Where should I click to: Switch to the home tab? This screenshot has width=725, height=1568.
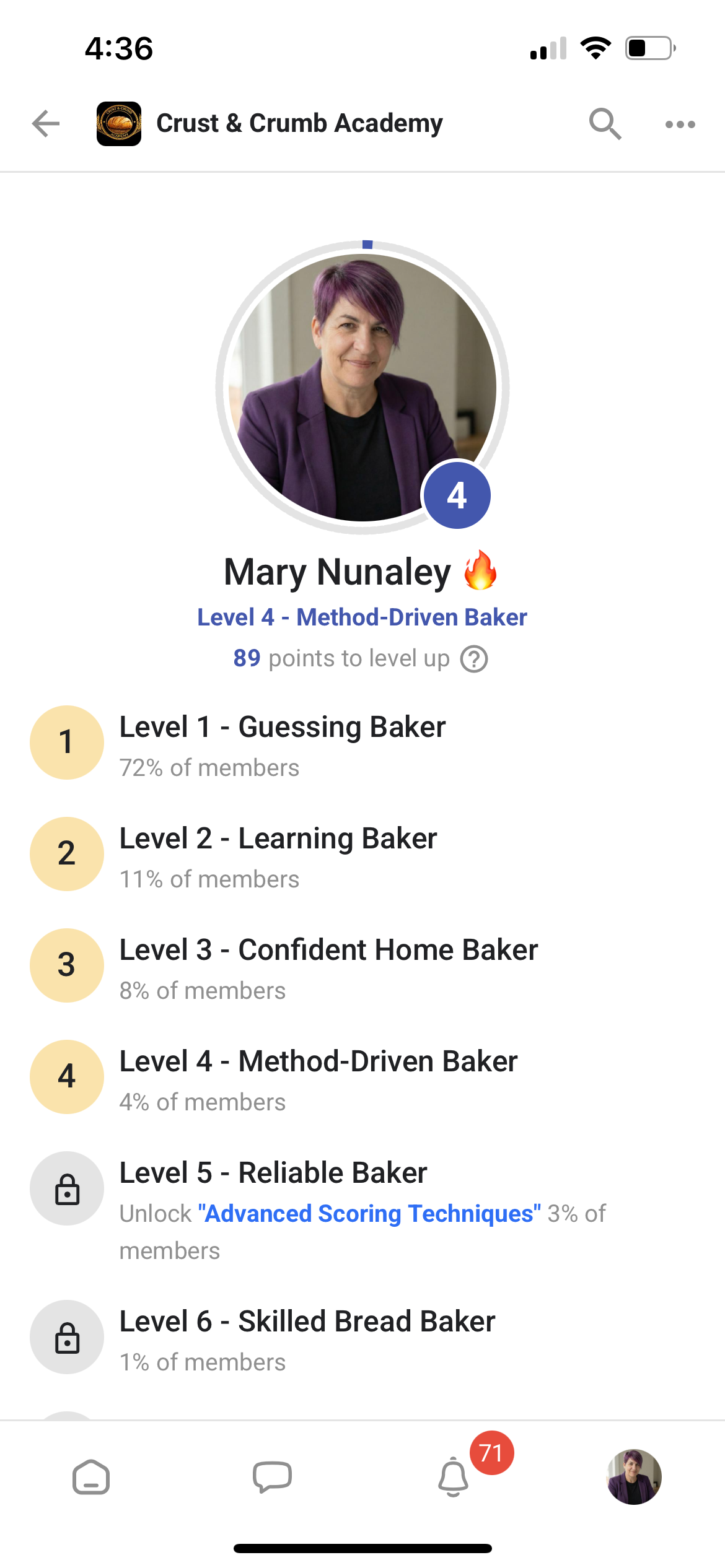[x=91, y=1477]
